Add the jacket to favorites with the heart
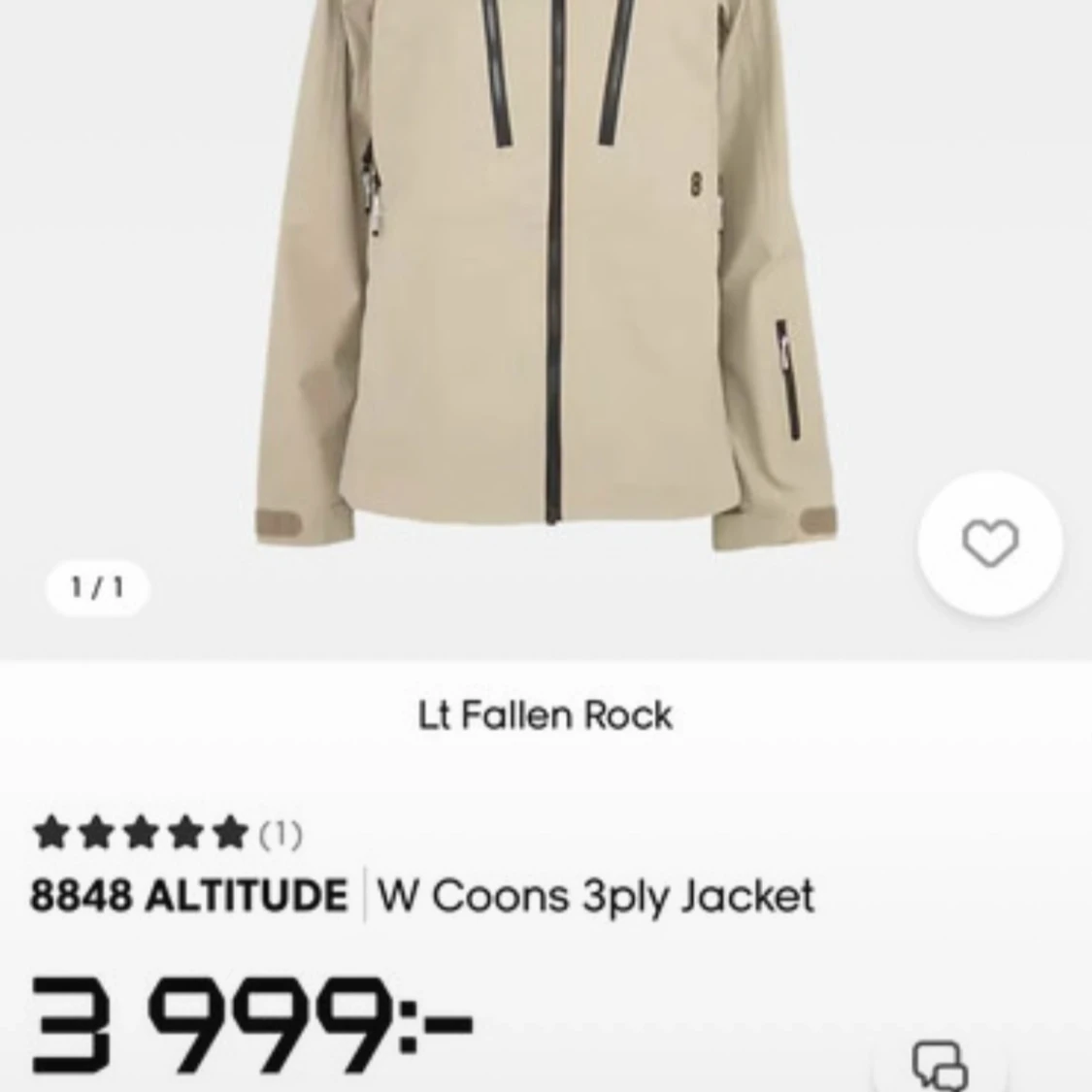The height and width of the screenshot is (1092, 1092). point(990,544)
